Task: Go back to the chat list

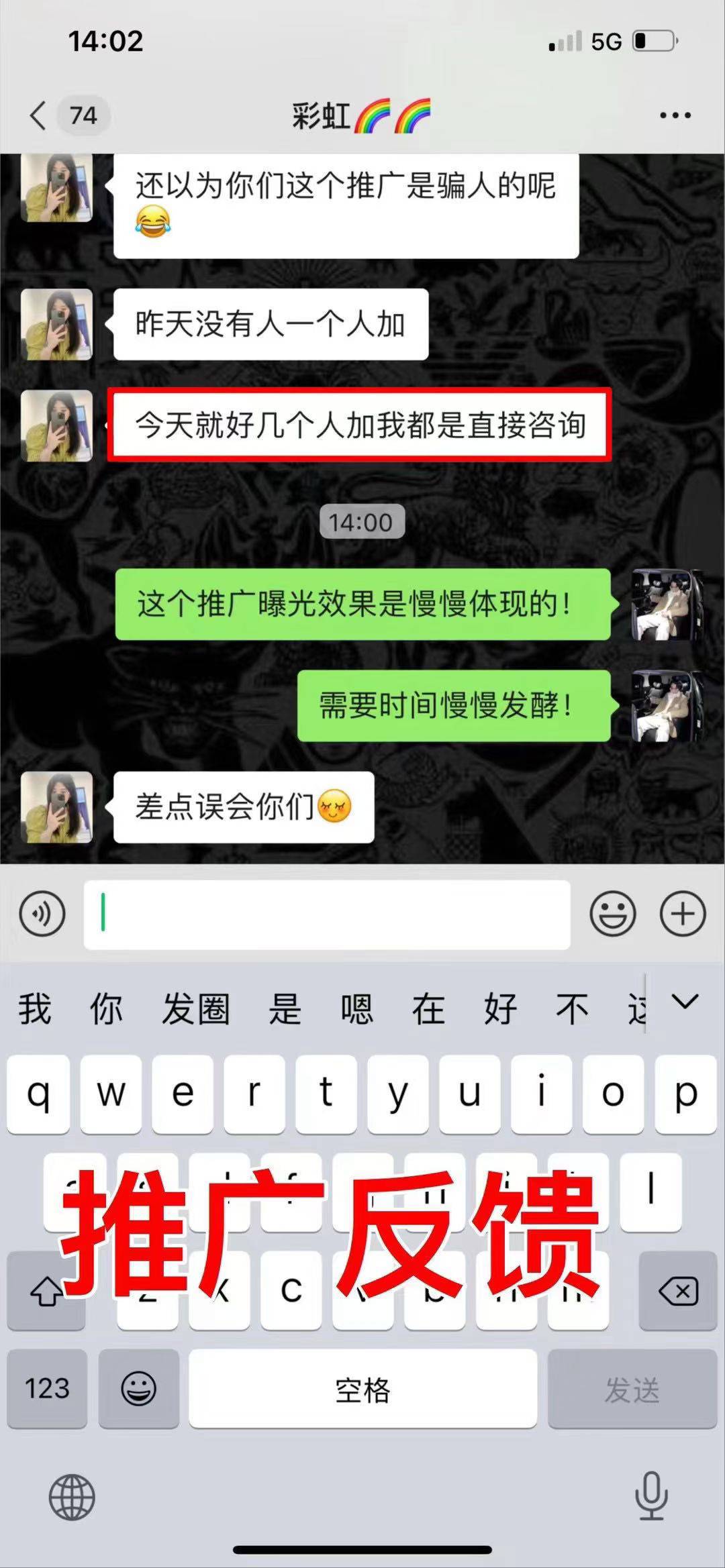Action: [x=39, y=115]
